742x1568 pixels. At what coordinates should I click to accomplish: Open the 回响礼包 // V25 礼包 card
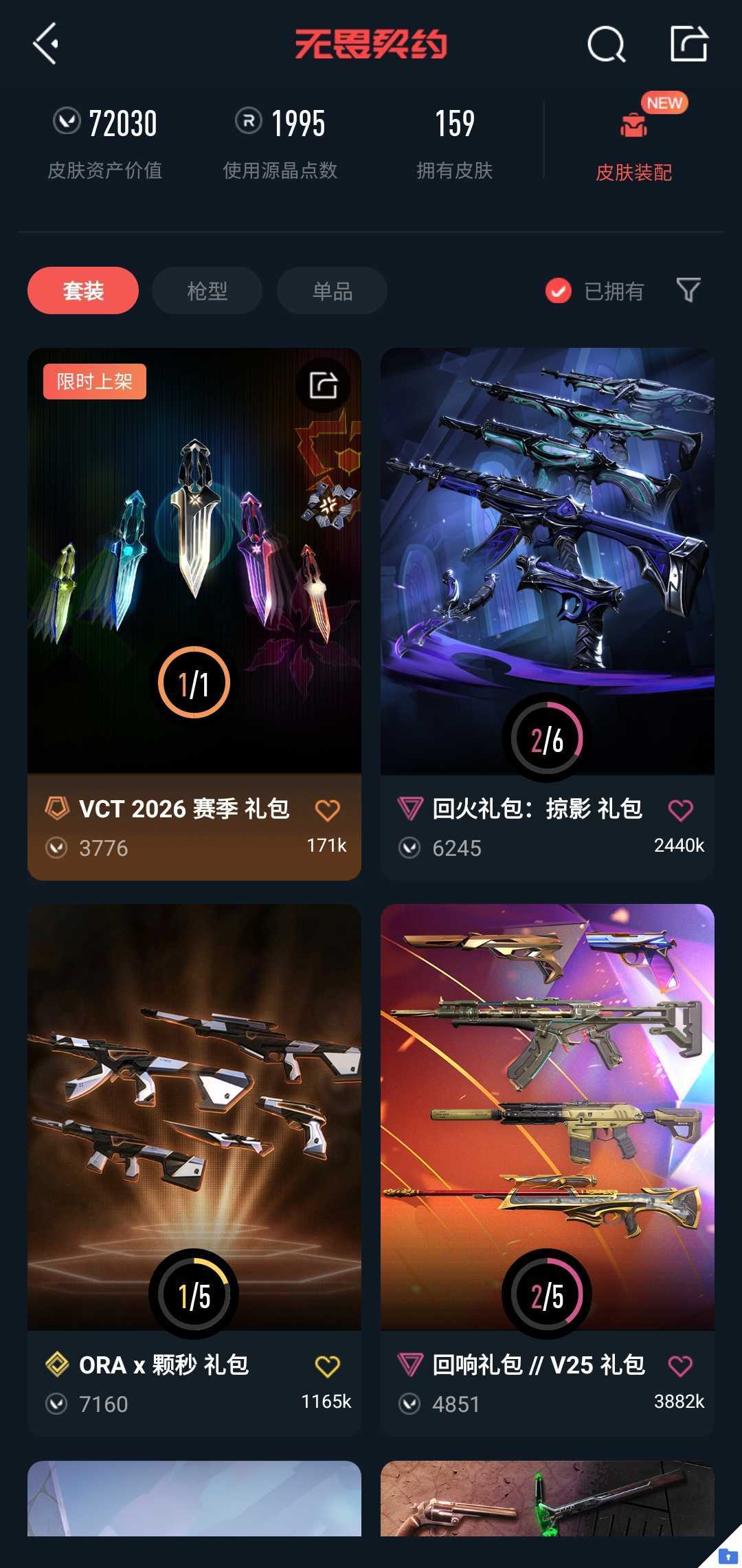pyautogui.click(x=546, y=1100)
